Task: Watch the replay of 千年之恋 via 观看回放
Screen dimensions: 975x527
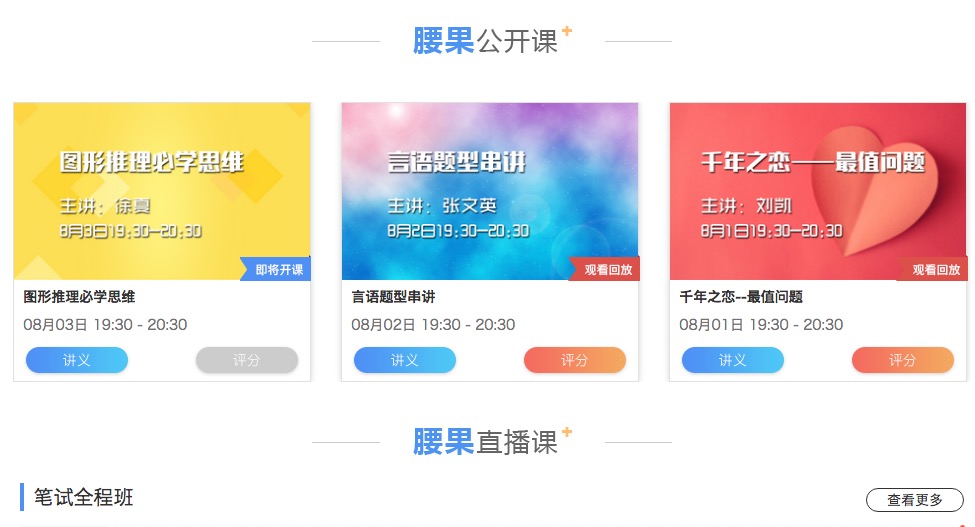Action: tap(935, 269)
